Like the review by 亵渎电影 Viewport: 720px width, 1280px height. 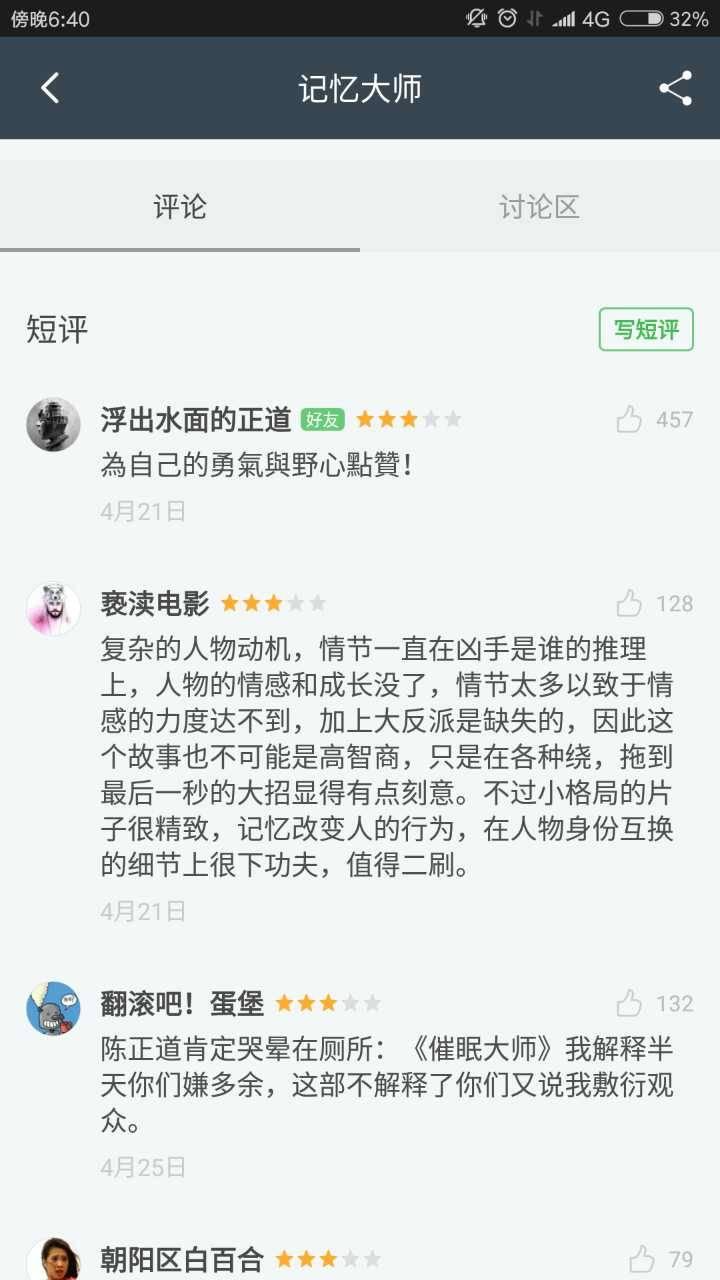coord(629,603)
